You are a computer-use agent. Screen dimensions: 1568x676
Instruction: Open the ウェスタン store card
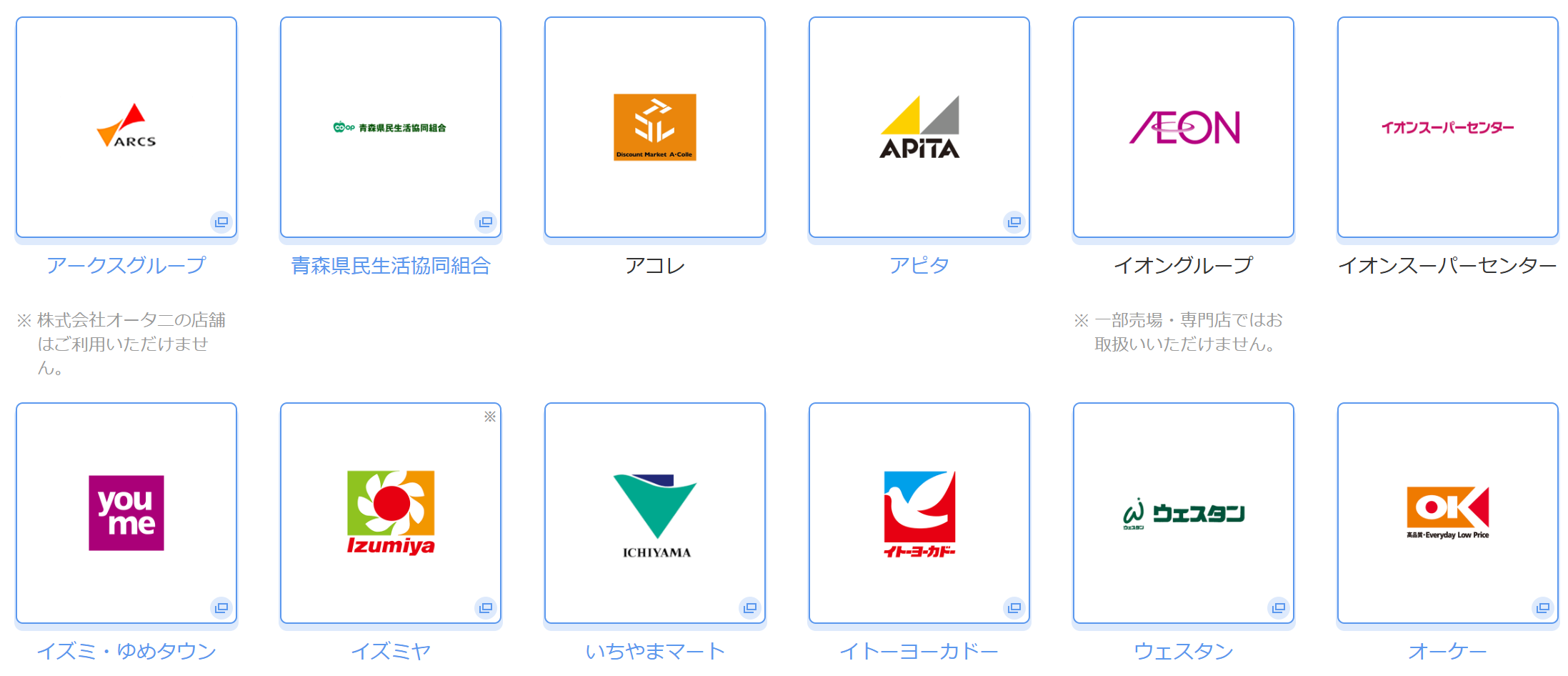(1184, 513)
